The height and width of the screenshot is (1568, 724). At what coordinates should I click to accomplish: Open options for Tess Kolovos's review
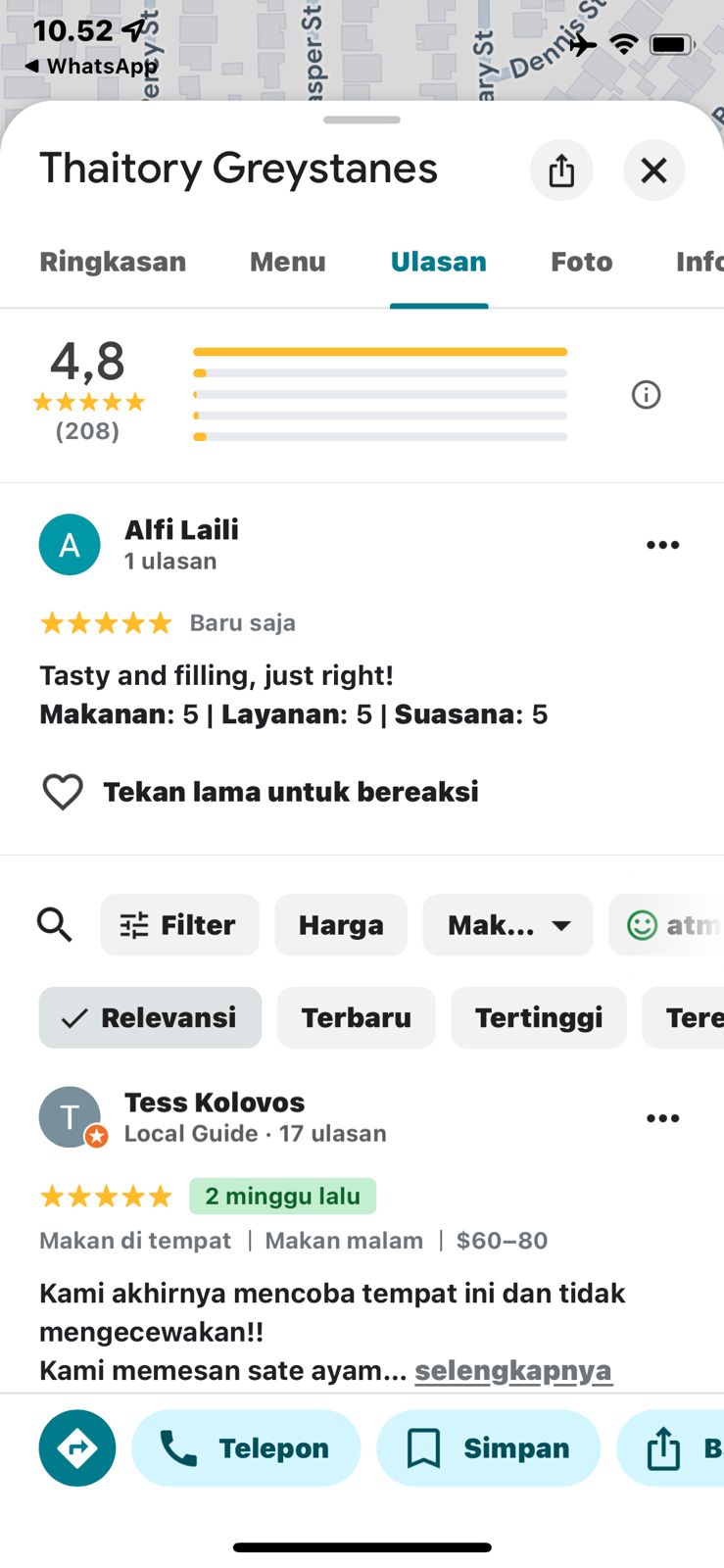tap(663, 1118)
